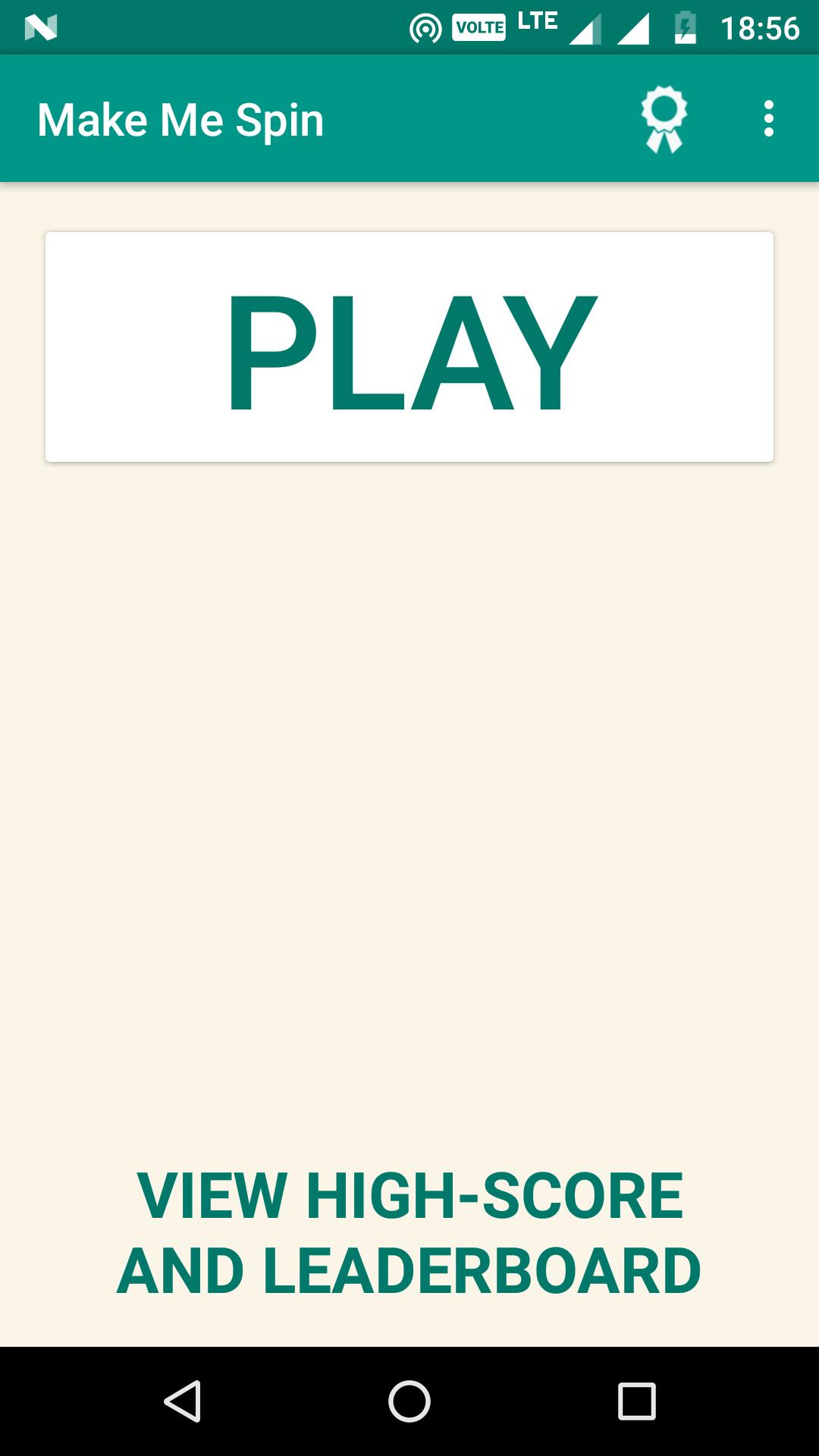Open the overflow menu
Viewport: 819px width, 1456px height.
click(768, 119)
